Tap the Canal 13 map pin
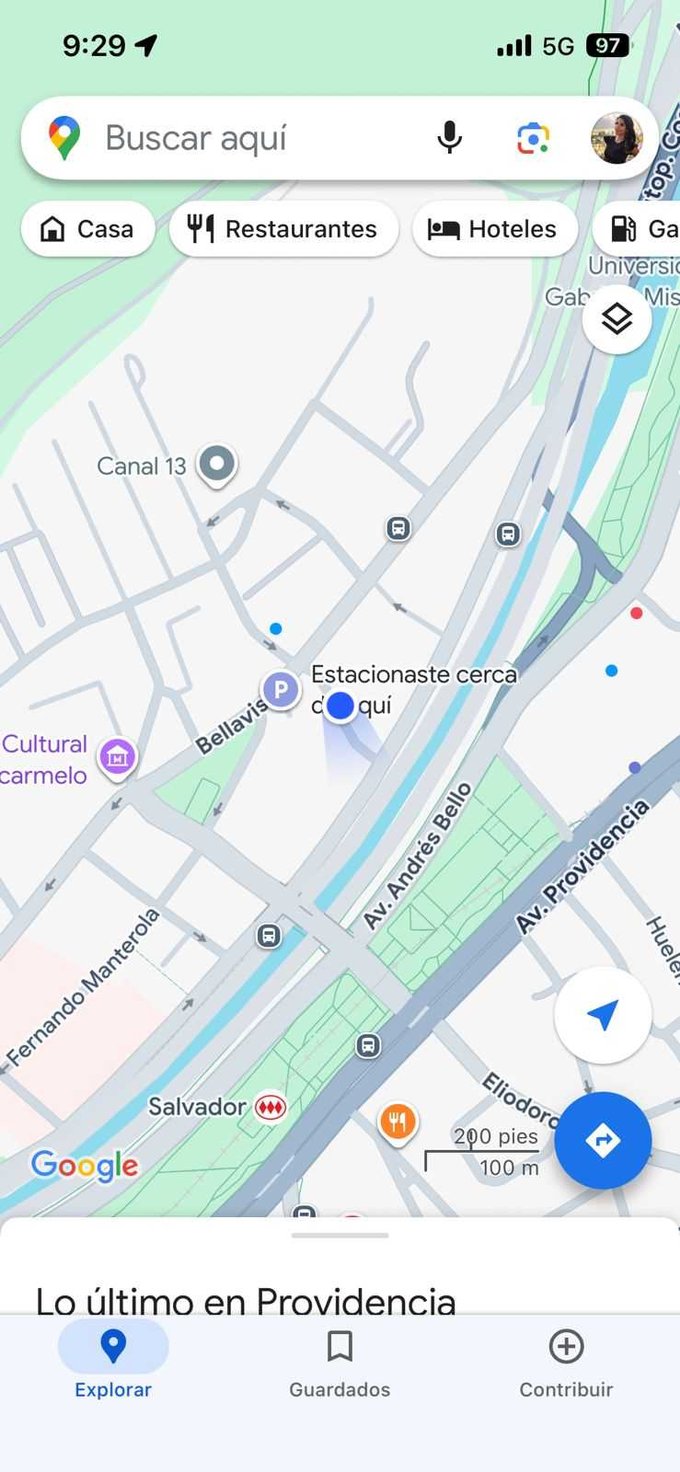680x1472 pixels. pyautogui.click(x=216, y=464)
